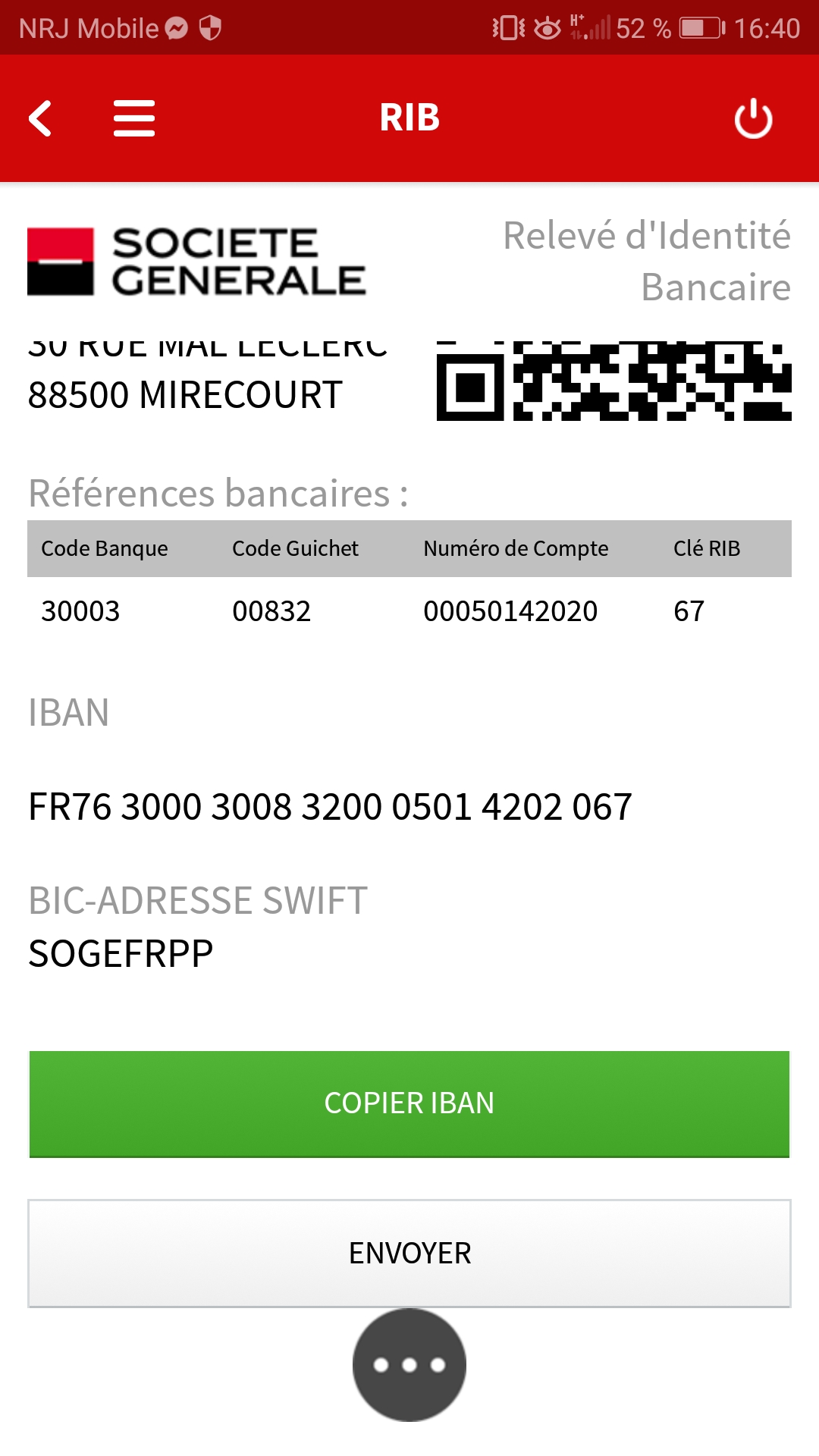
Task: Tap ENVOYER to send the RIB
Action: [409, 1253]
